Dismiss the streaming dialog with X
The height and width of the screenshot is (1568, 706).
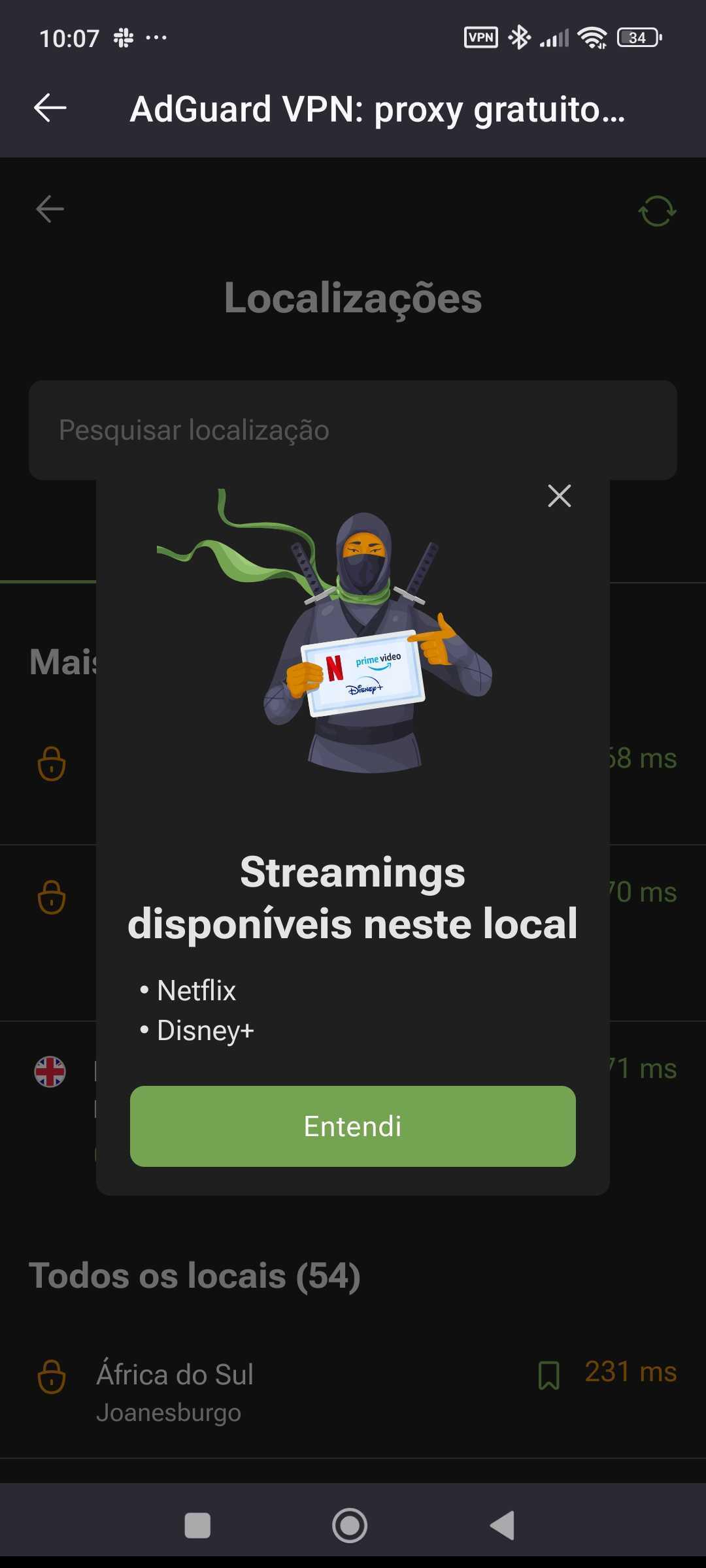click(559, 496)
